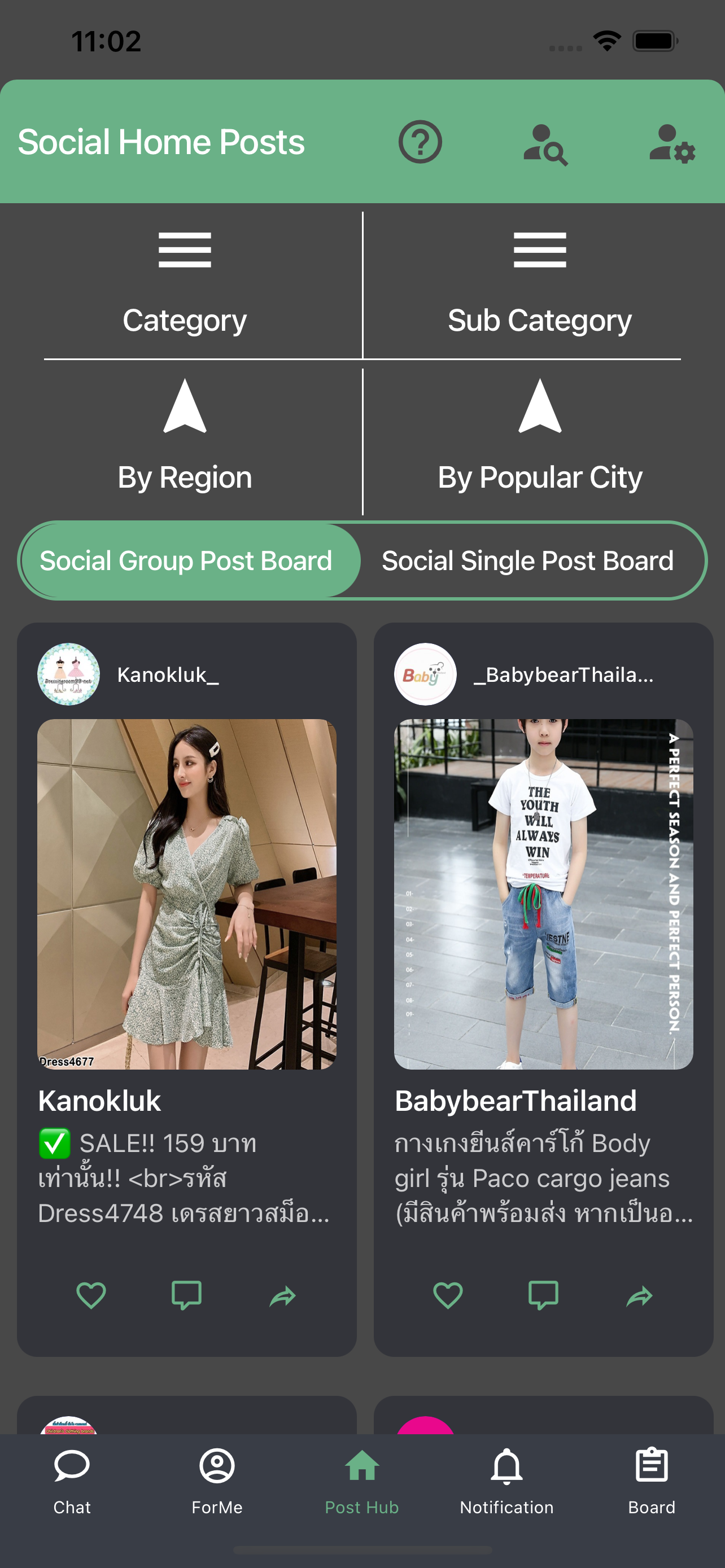Viewport: 725px width, 1568px height.
Task: Open the Kanokluk dress post
Action: 186,894
